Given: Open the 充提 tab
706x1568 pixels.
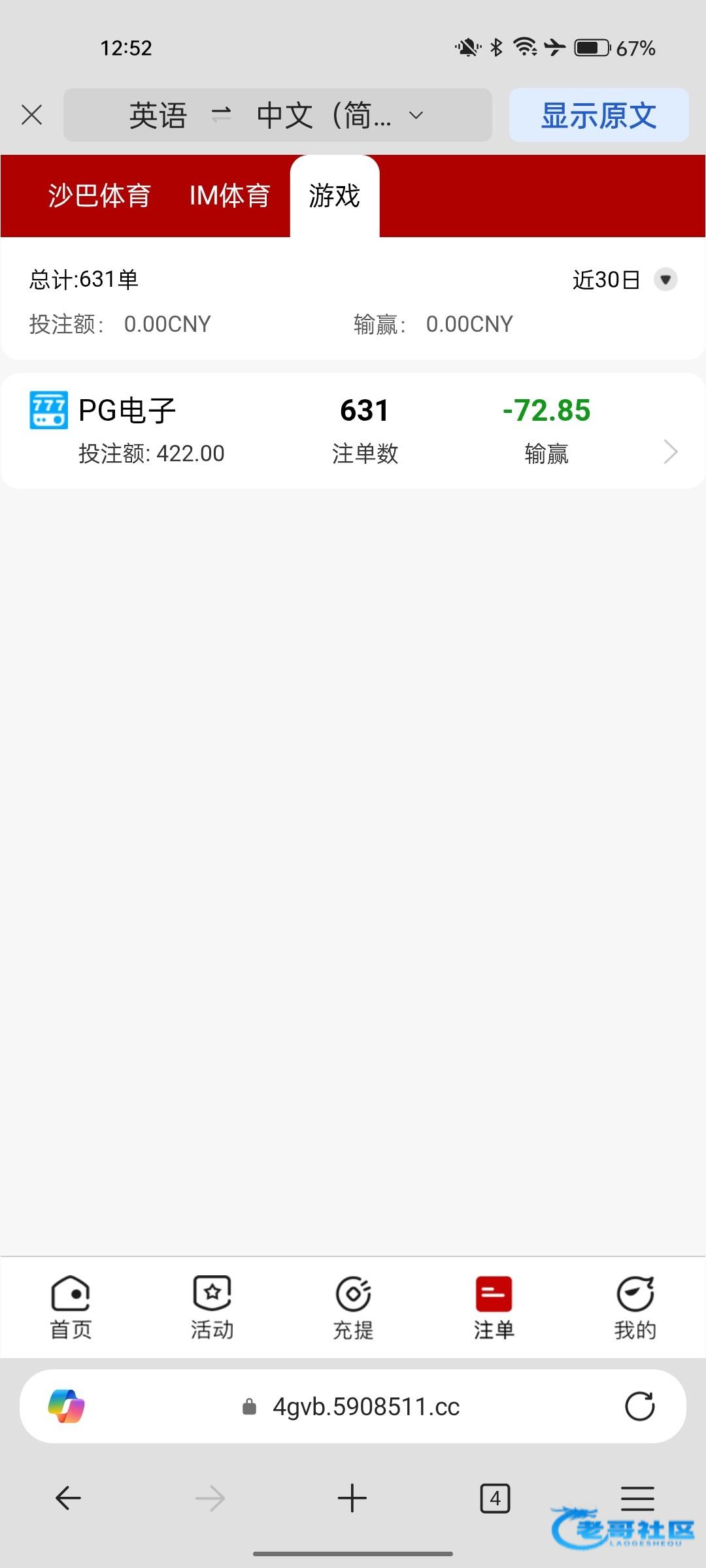Looking at the screenshot, I should tap(353, 1308).
